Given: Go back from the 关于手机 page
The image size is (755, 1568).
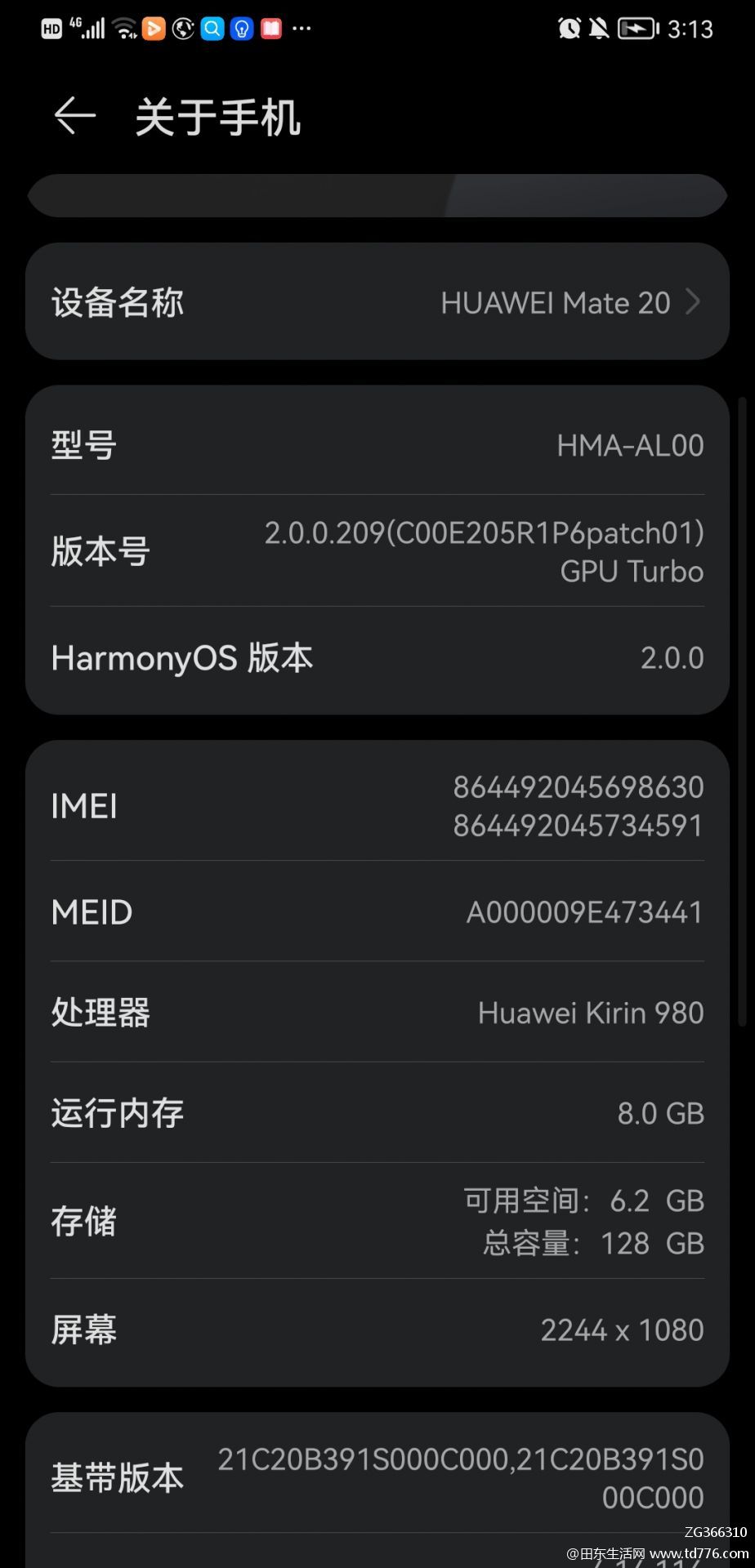Looking at the screenshot, I should 75,116.
